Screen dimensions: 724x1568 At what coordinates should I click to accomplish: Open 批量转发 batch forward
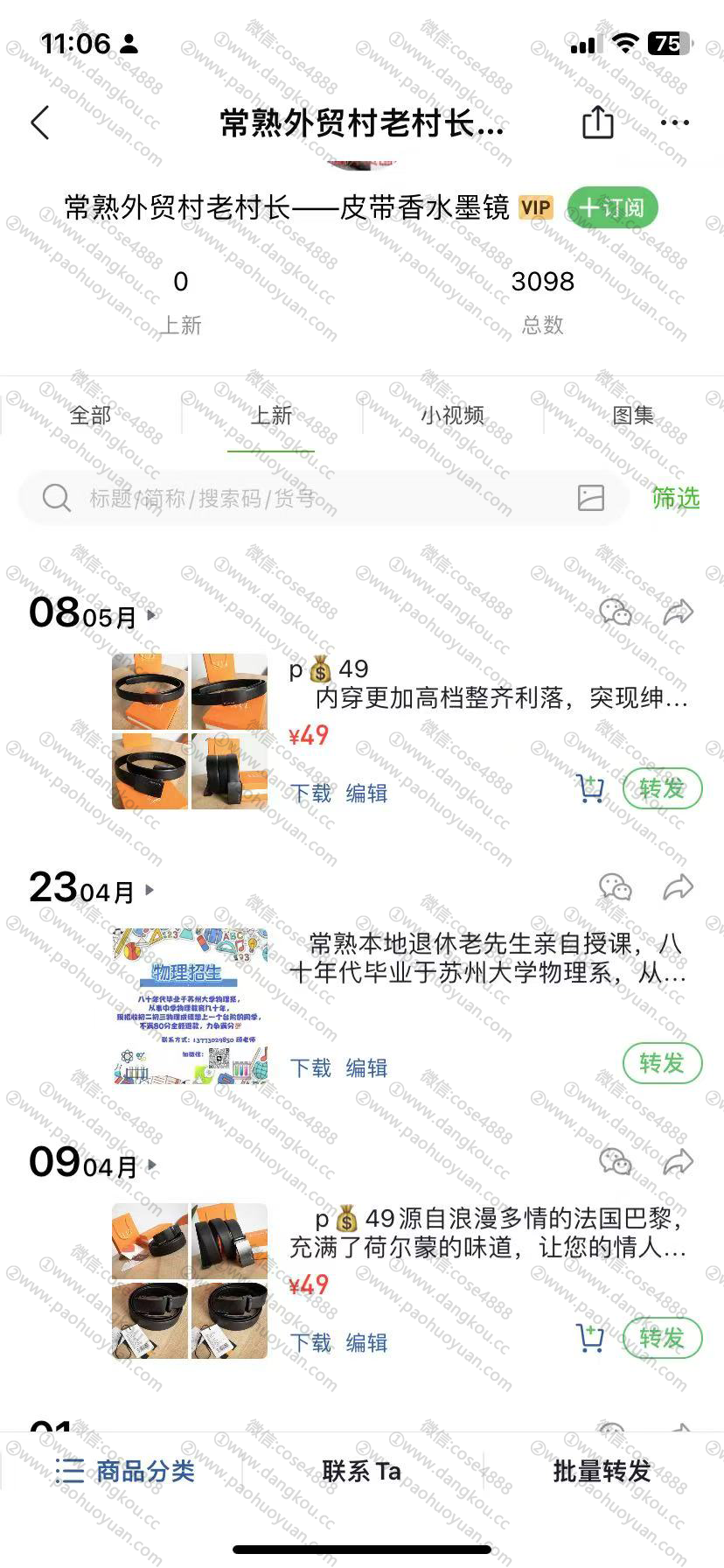(x=602, y=1471)
